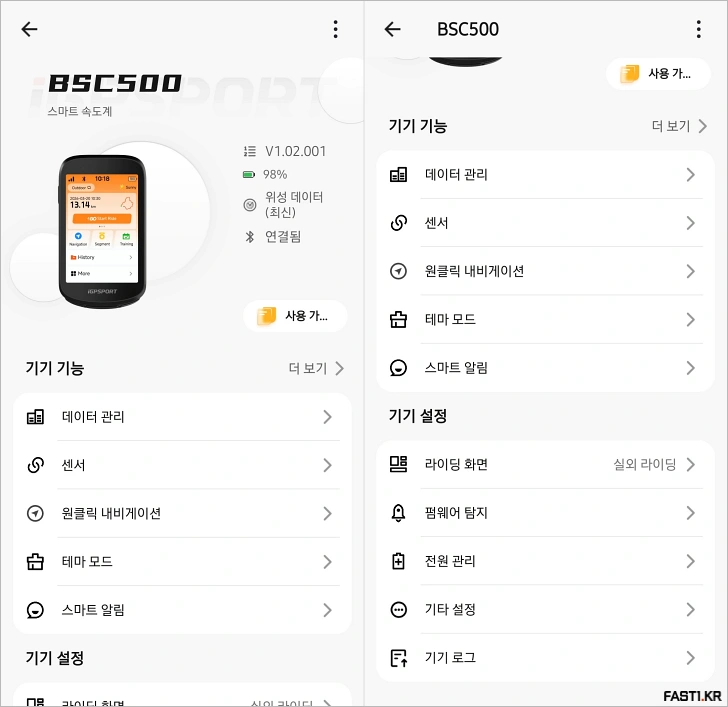The image size is (728, 707).
Task: Open 데이터 관리 in the screen with the device photo
Action: [x=181, y=417]
